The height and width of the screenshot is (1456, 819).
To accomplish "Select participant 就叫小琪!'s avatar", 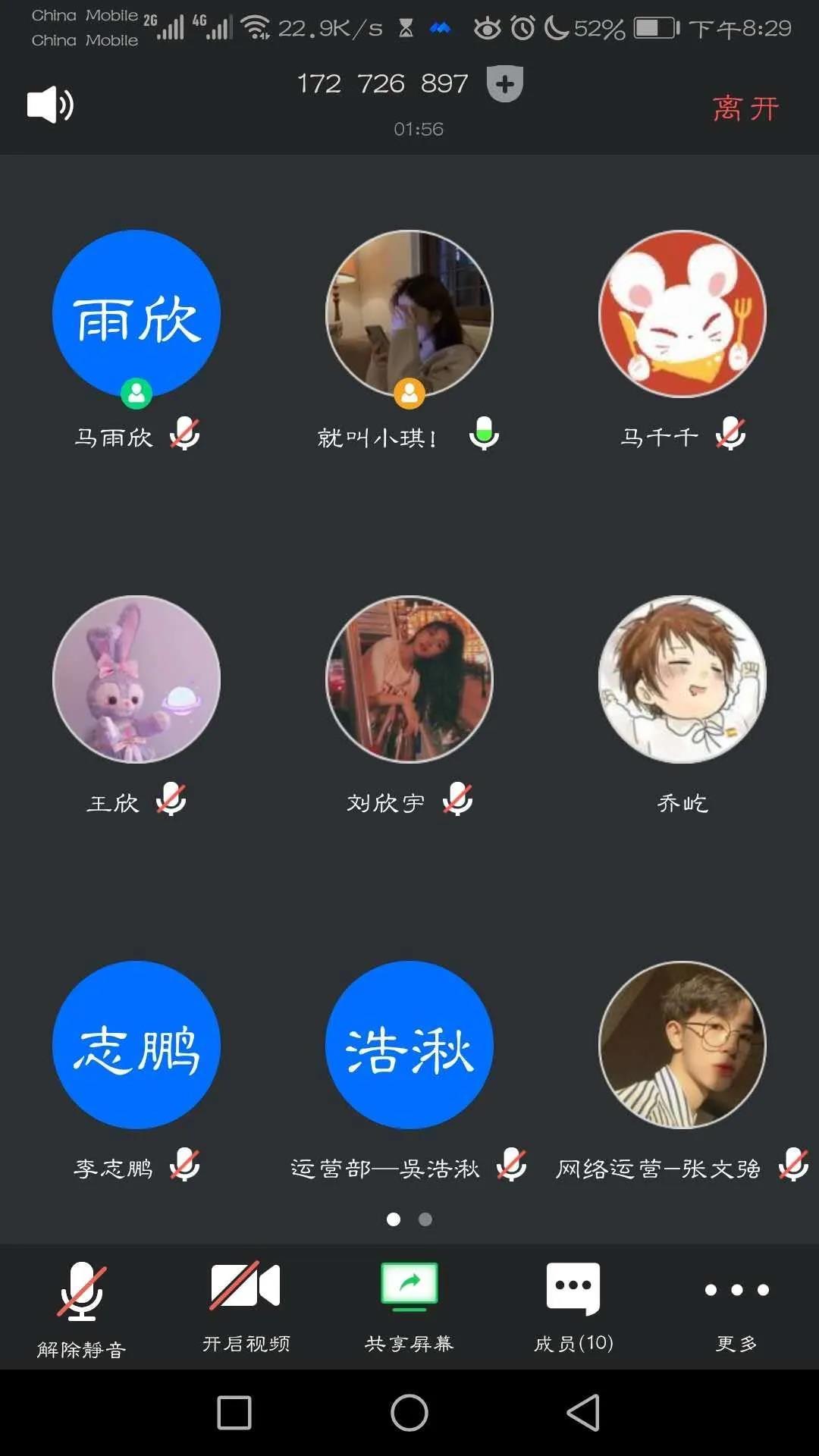I will point(409,314).
